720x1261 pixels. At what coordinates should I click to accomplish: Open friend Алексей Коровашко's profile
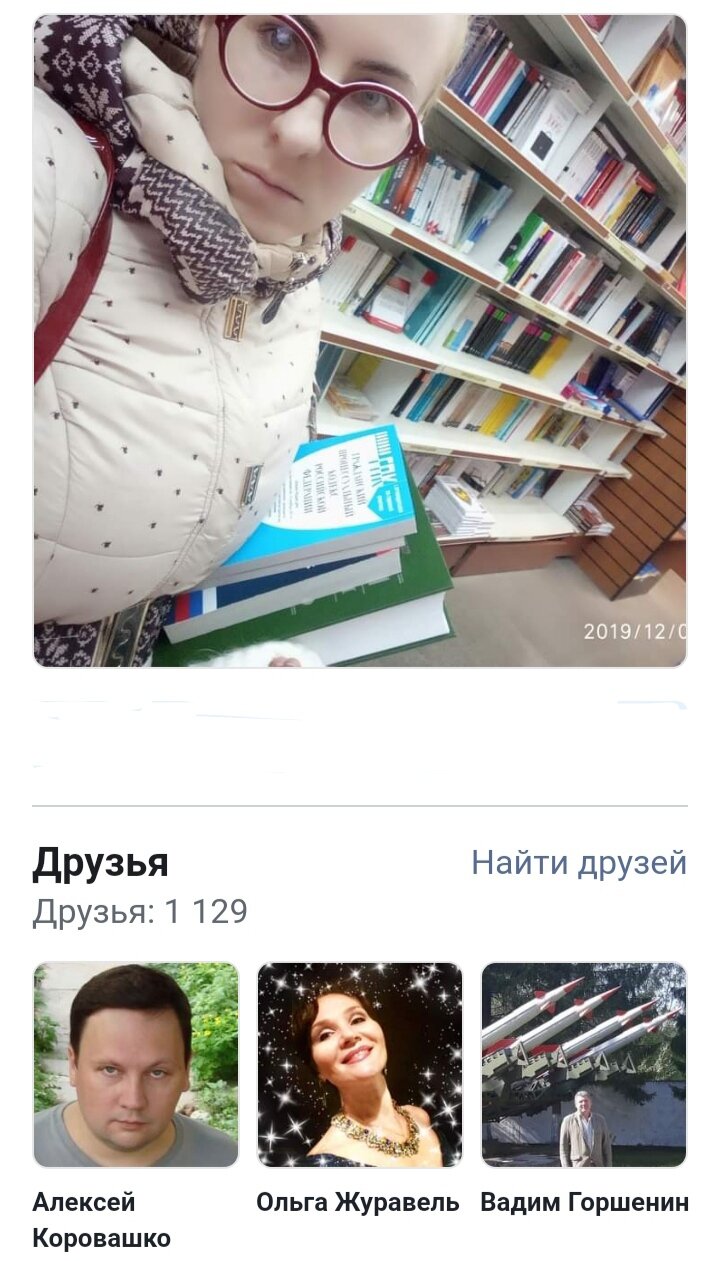pos(136,1065)
